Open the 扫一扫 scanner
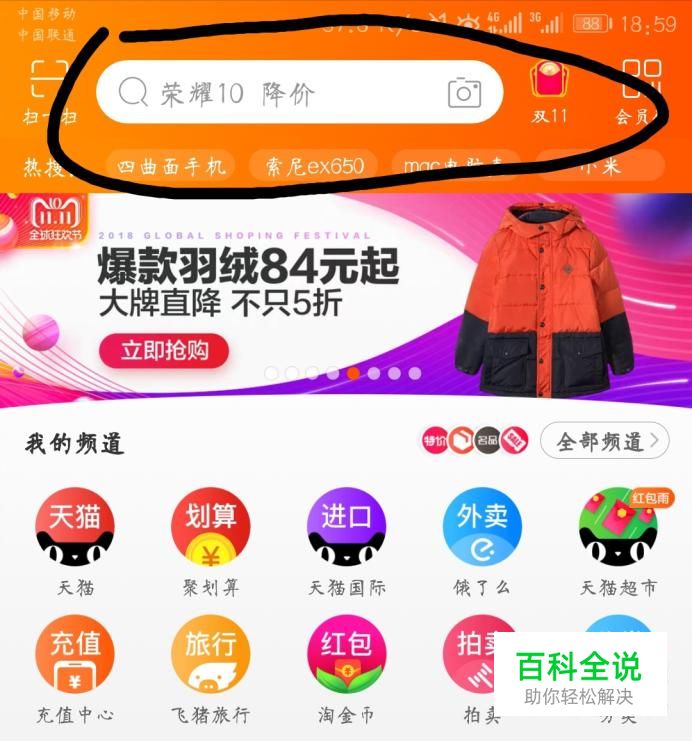This screenshot has width=692, height=741. pos(48,90)
